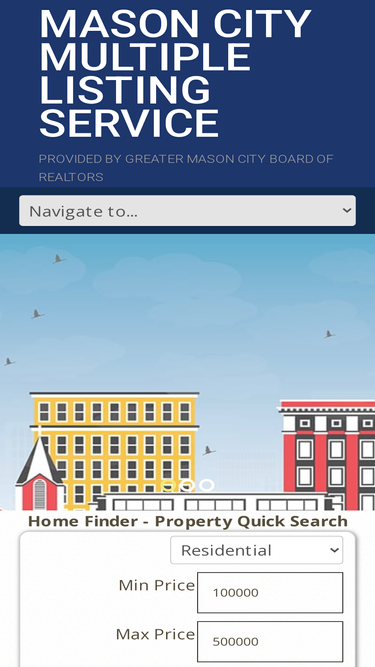
Task: Select the first slideshow page indicator
Action: 169,485
